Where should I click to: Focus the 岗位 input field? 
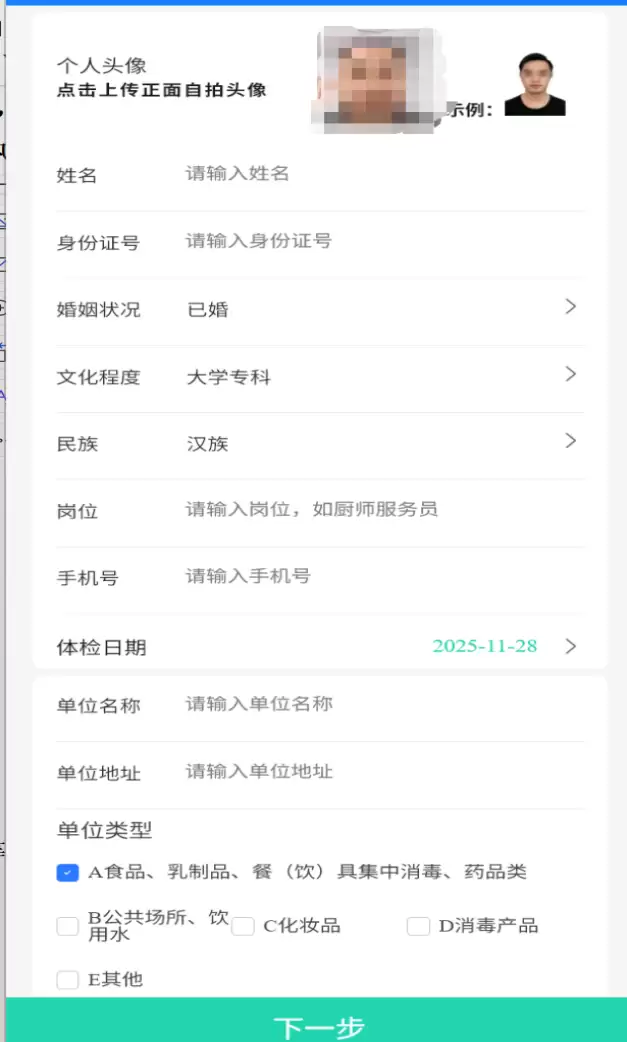pyautogui.click(x=380, y=510)
